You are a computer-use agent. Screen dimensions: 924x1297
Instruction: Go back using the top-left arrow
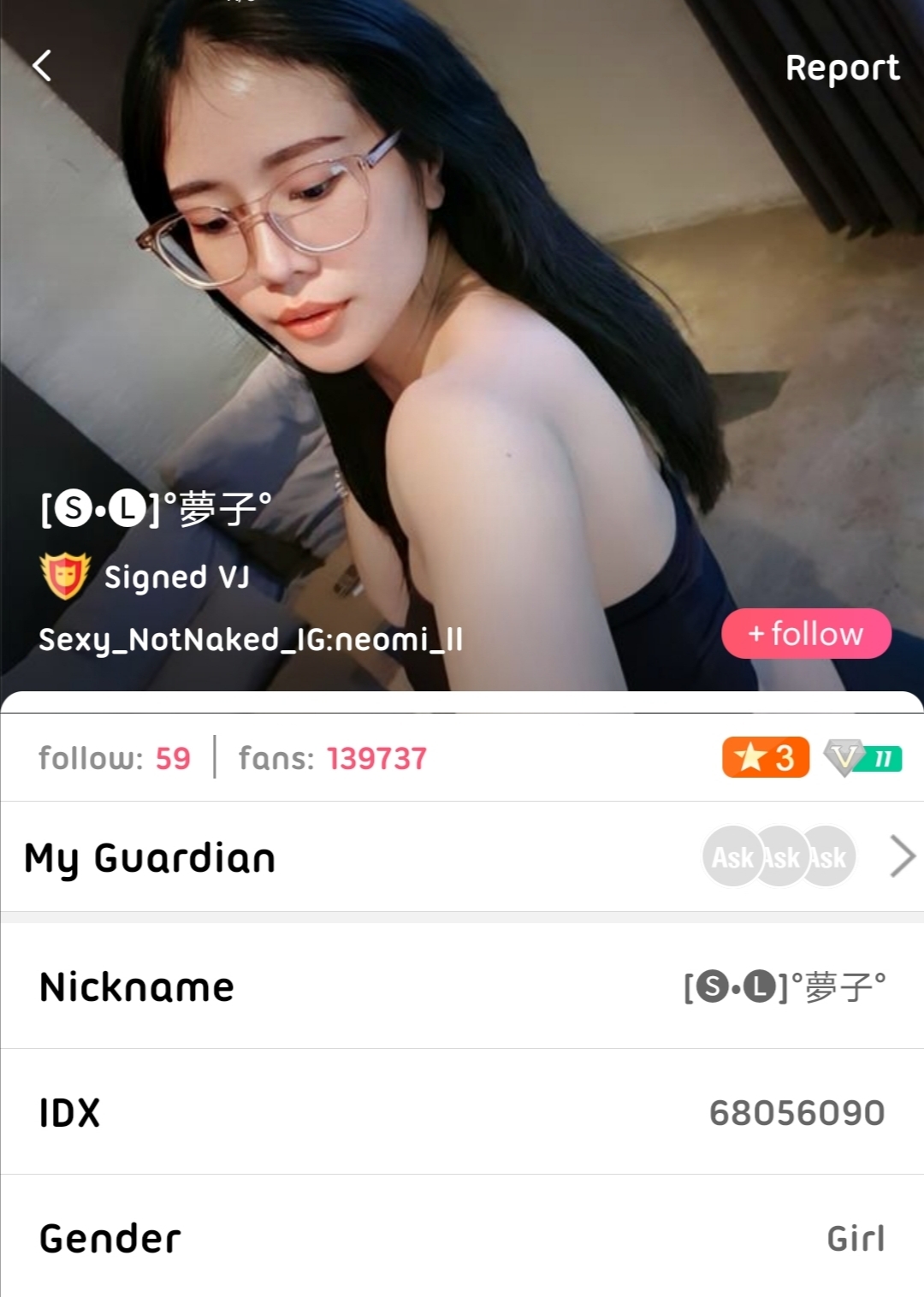point(42,66)
